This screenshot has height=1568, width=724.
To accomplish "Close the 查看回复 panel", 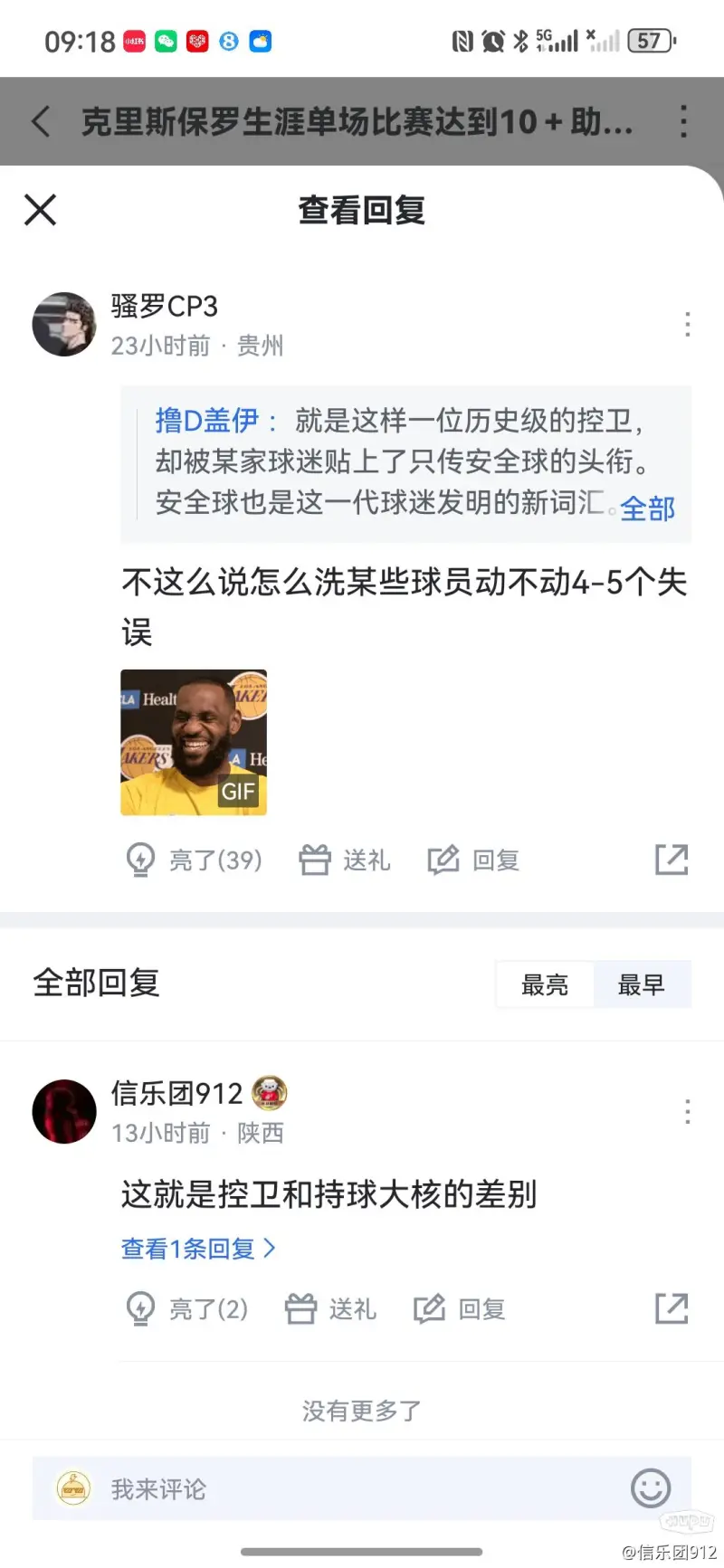I will [x=40, y=210].
